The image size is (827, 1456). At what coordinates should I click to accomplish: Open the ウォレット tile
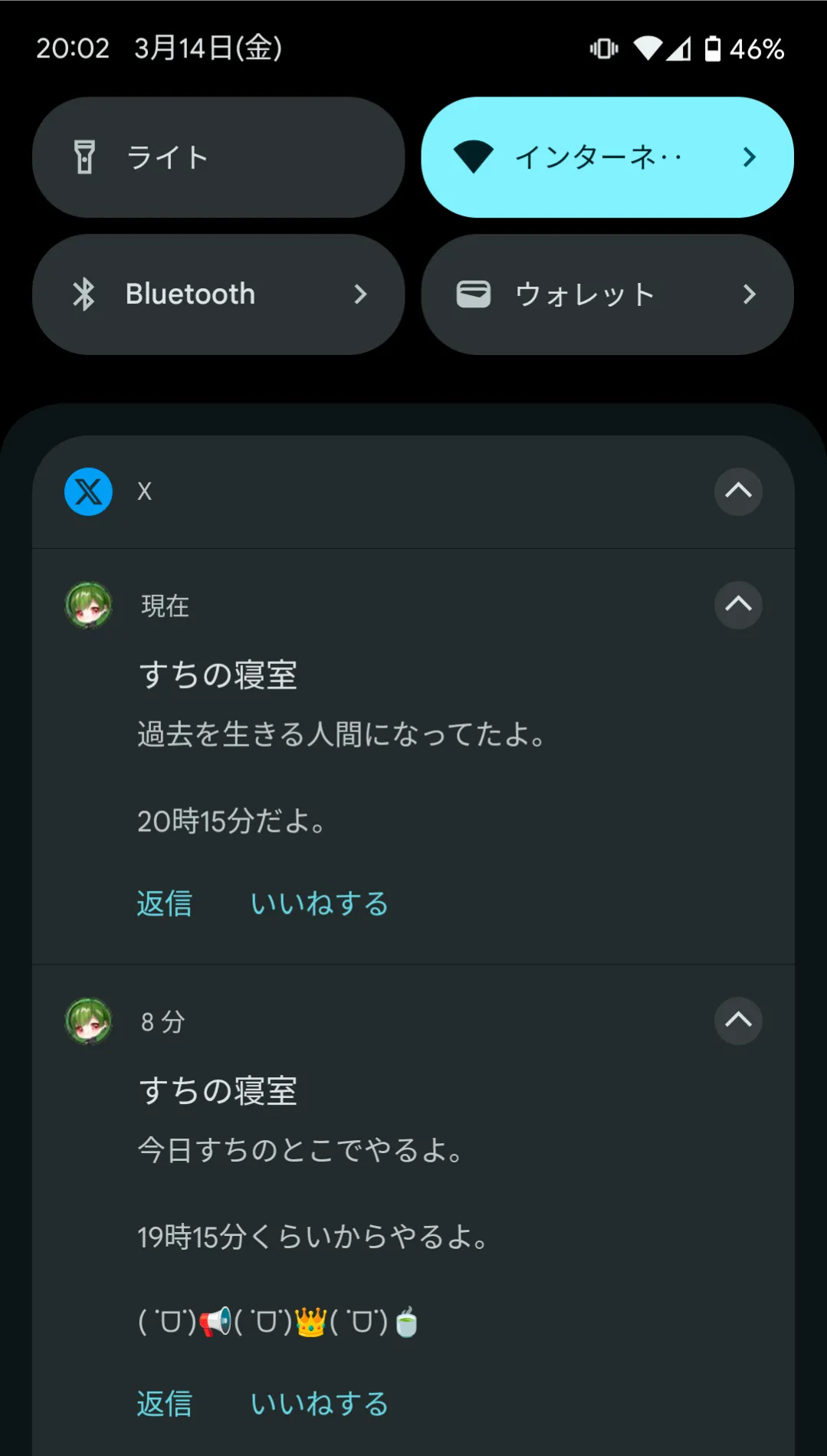pos(607,294)
